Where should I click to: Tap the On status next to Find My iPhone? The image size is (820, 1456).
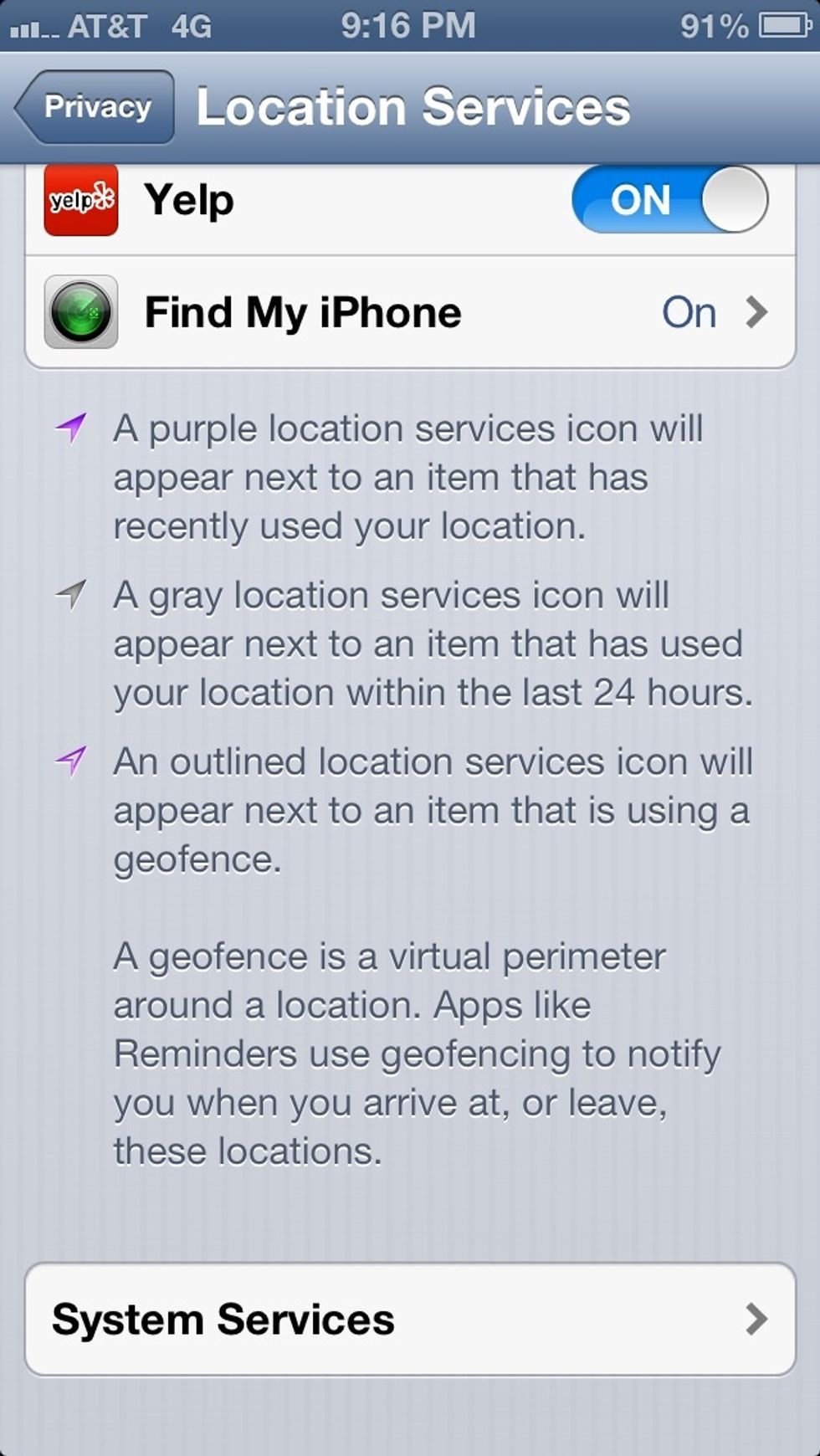[x=691, y=311]
